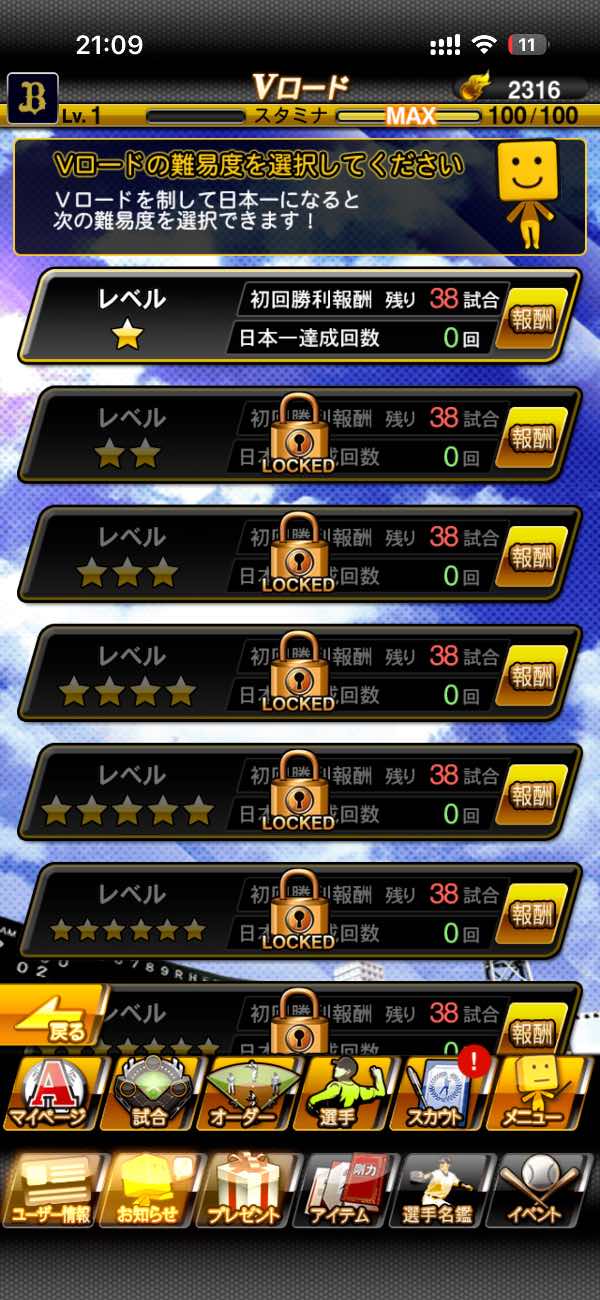
Task: View 報酬 rewards for one-star level
Action: point(537,319)
